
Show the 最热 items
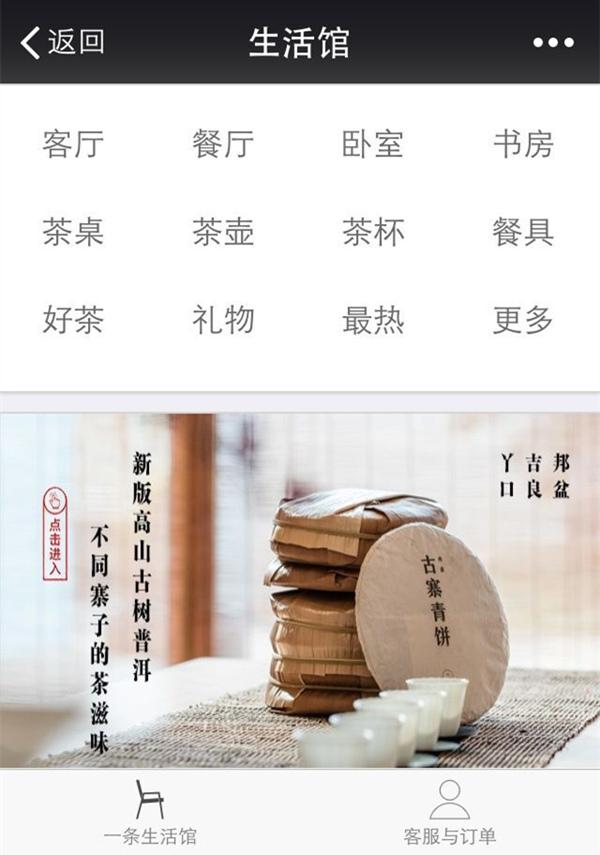point(373,320)
